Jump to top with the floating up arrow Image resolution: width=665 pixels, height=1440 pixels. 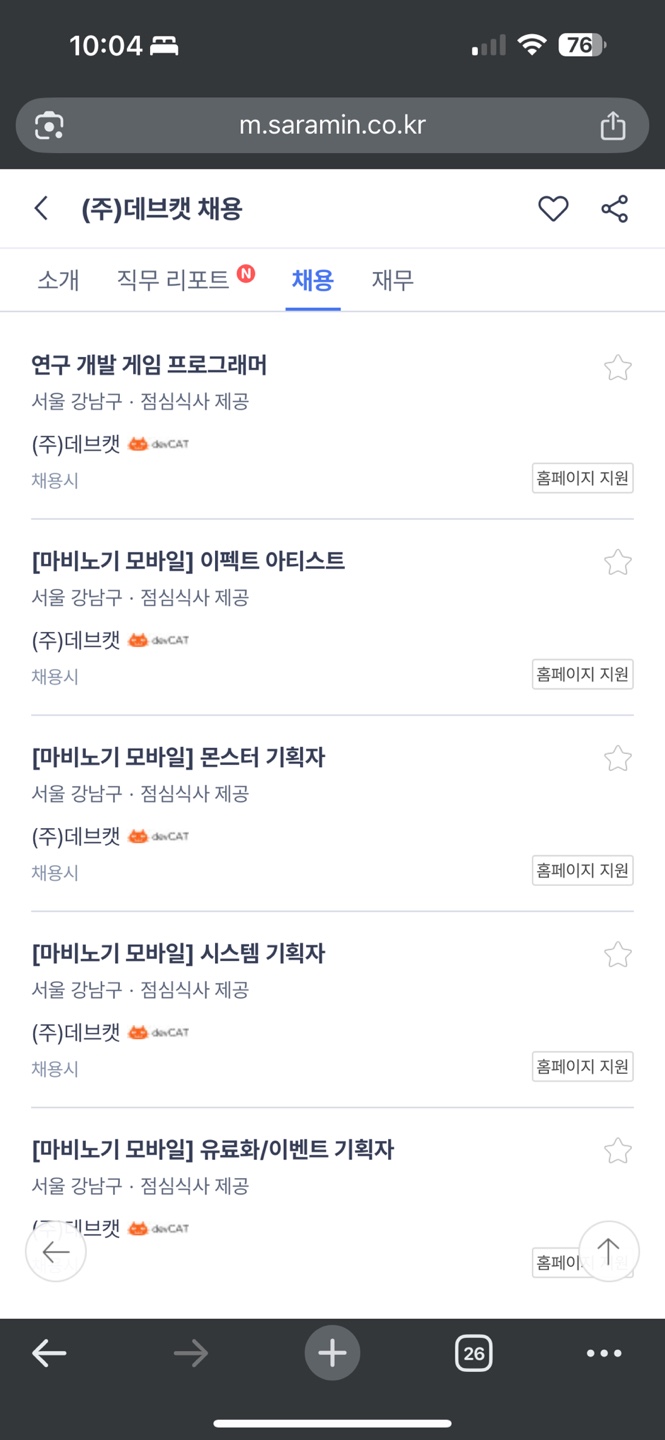coord(608,1251)
